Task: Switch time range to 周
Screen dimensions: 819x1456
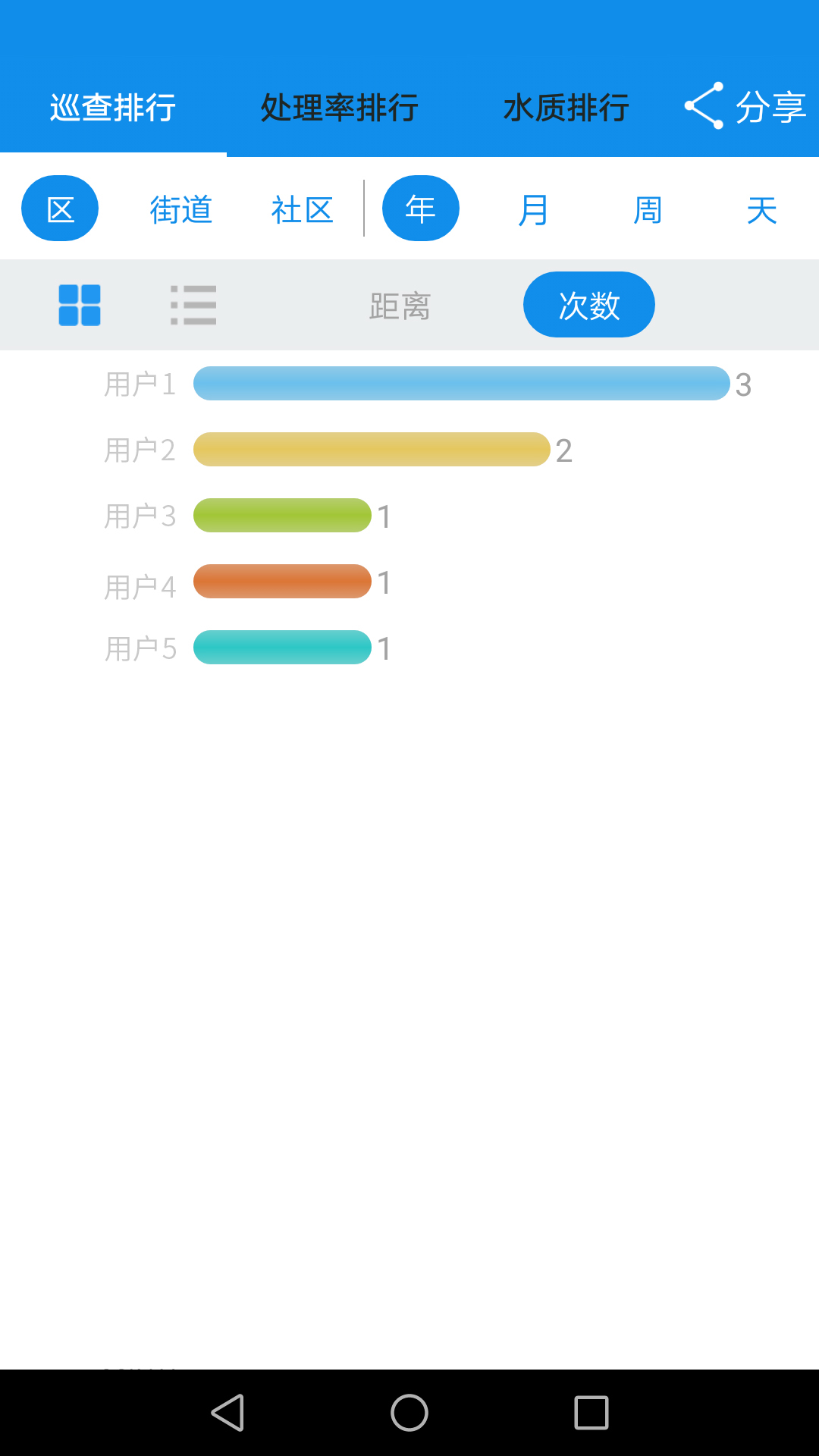Action: pos(648,210)
